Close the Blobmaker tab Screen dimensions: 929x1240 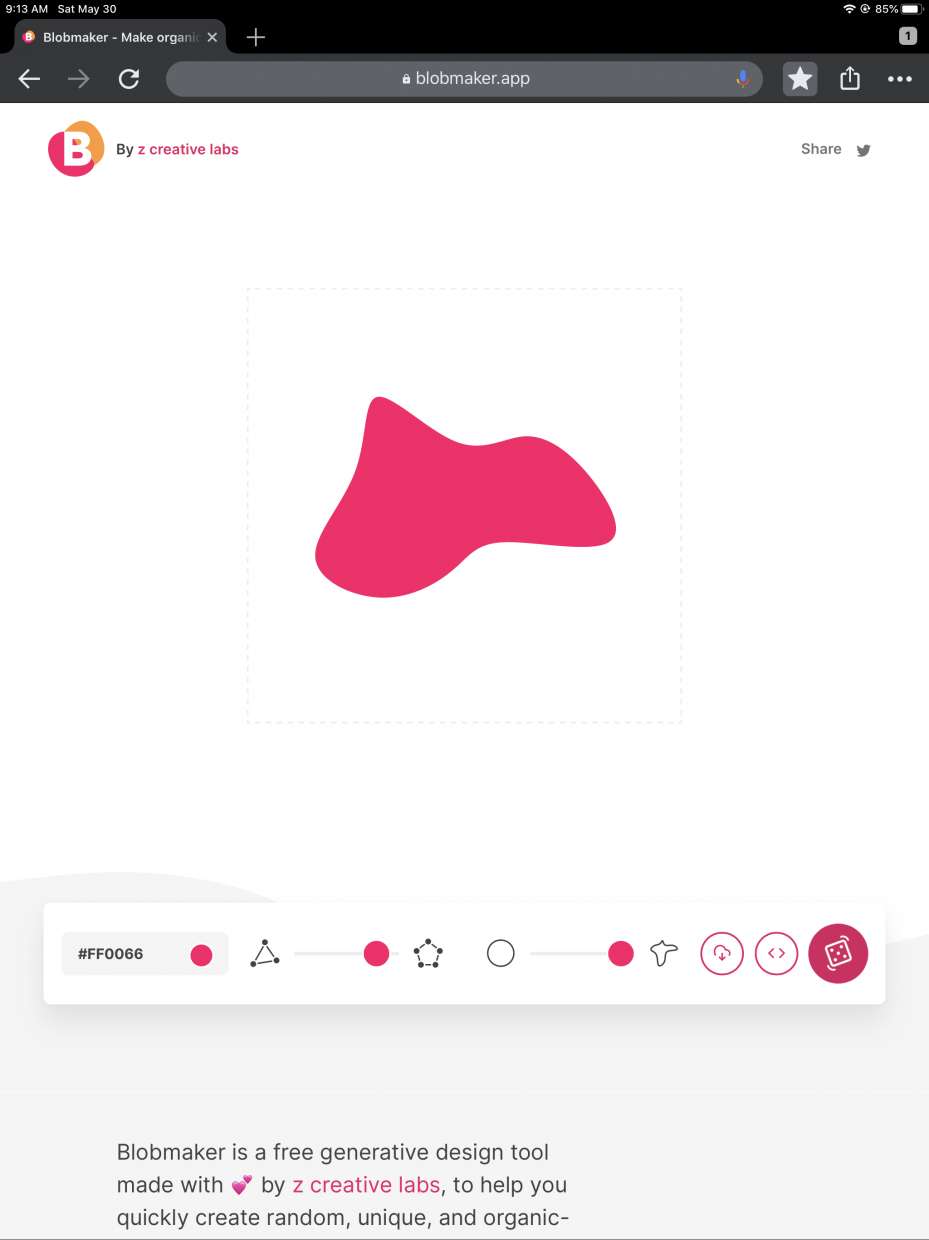[212, 37]
